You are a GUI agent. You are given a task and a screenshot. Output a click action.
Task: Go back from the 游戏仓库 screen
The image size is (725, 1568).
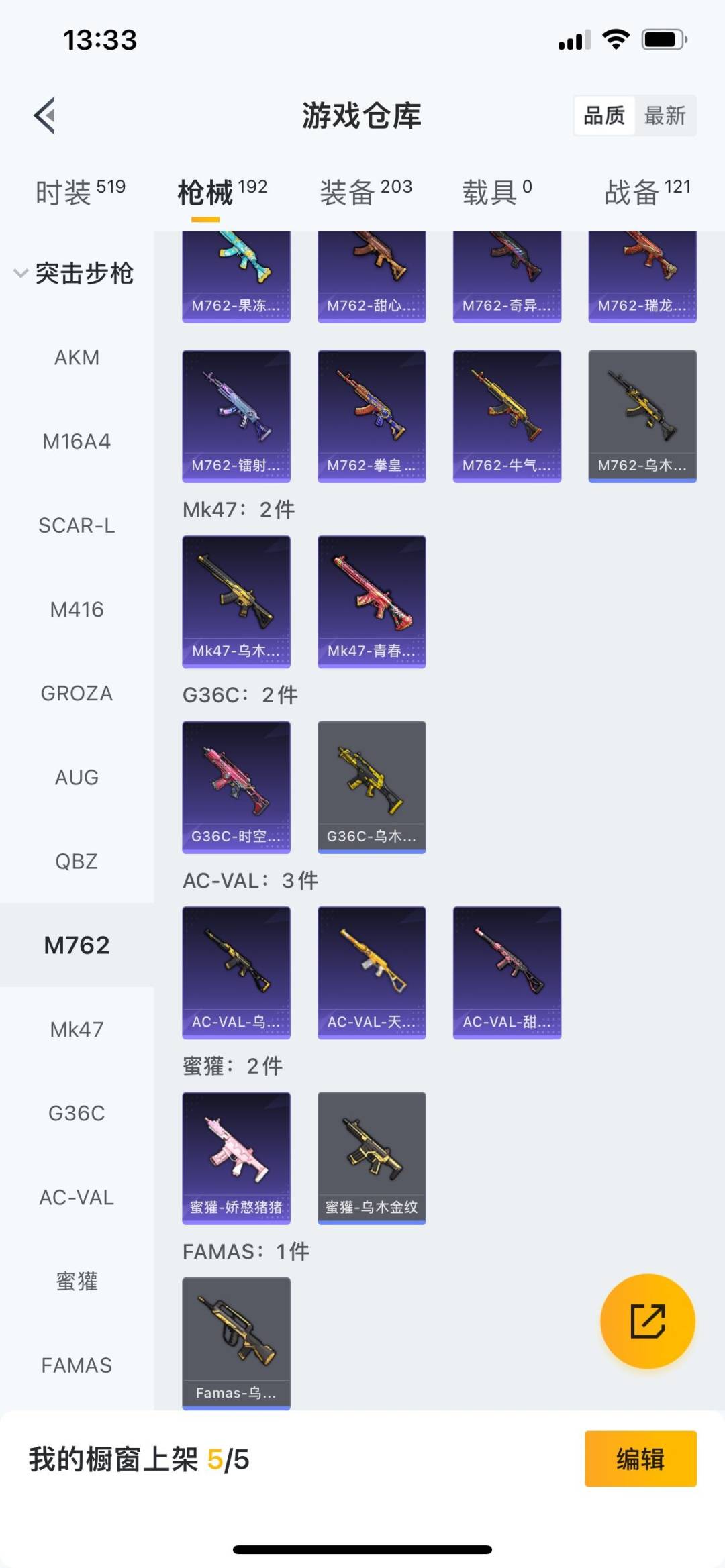45,115
